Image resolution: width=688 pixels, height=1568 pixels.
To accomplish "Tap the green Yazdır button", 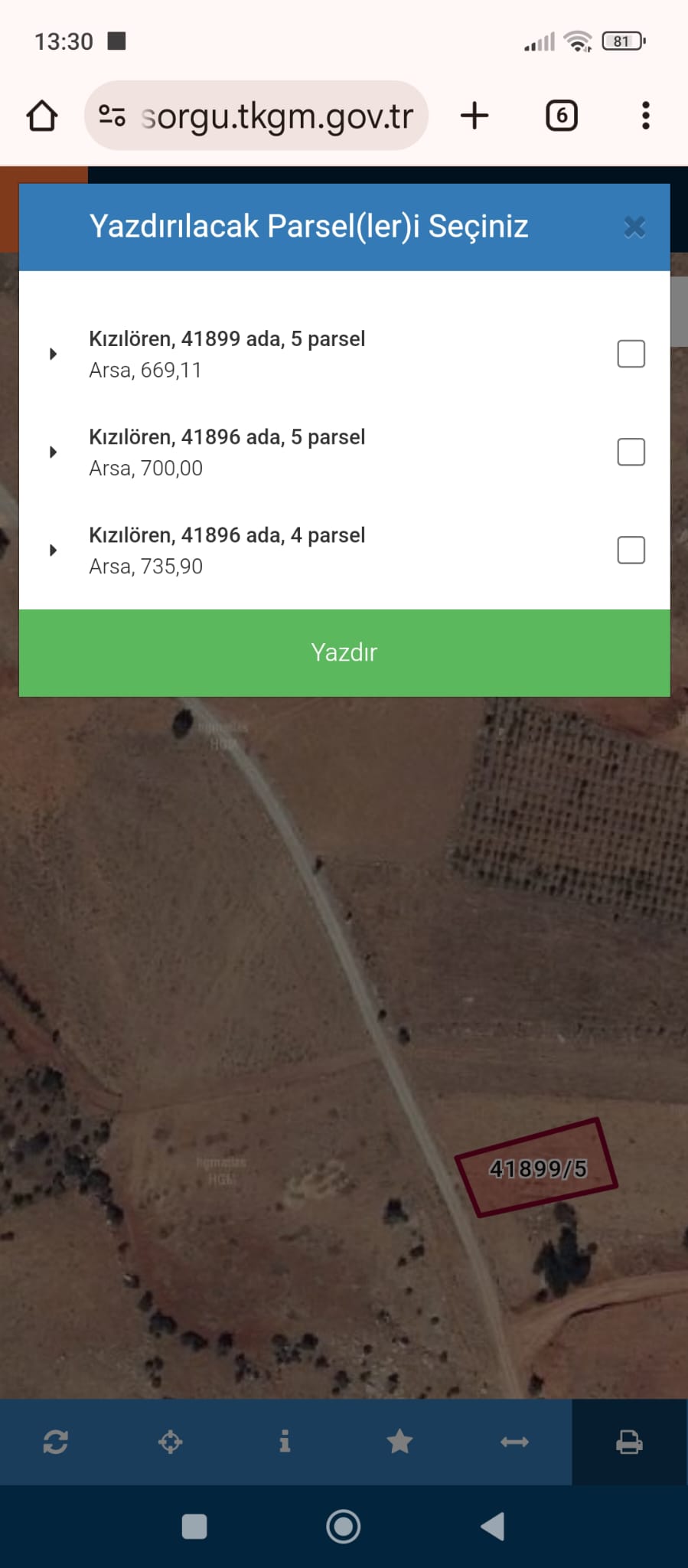I will tap(344, 652).
